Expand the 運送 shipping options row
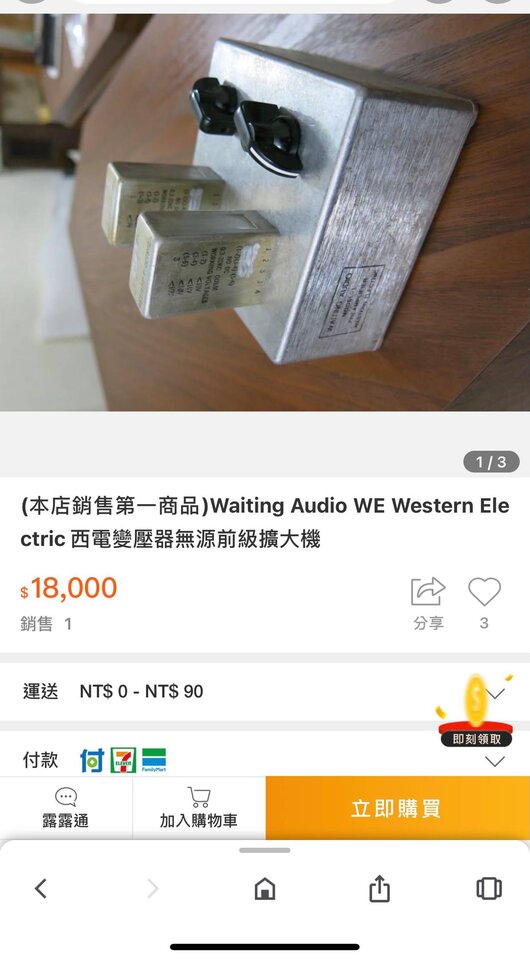 [265, 692]
